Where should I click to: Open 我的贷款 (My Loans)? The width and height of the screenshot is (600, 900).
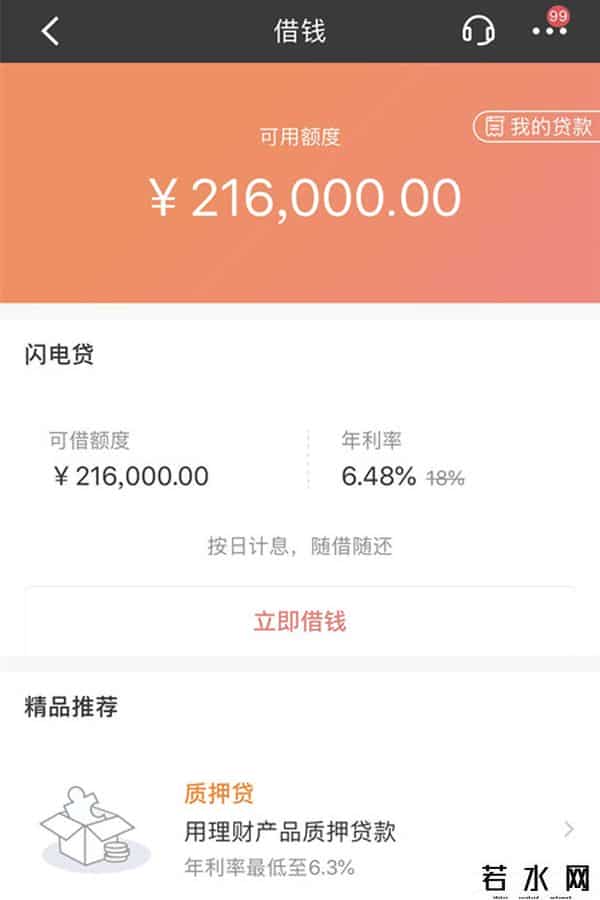coord(537,127)
